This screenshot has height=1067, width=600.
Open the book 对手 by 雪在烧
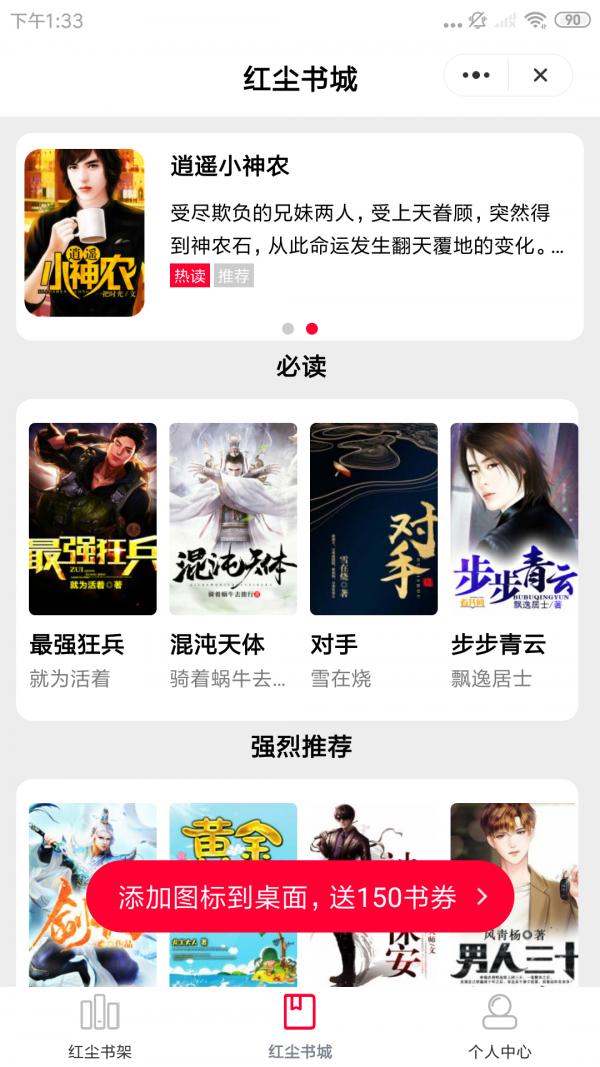point(373,518)
